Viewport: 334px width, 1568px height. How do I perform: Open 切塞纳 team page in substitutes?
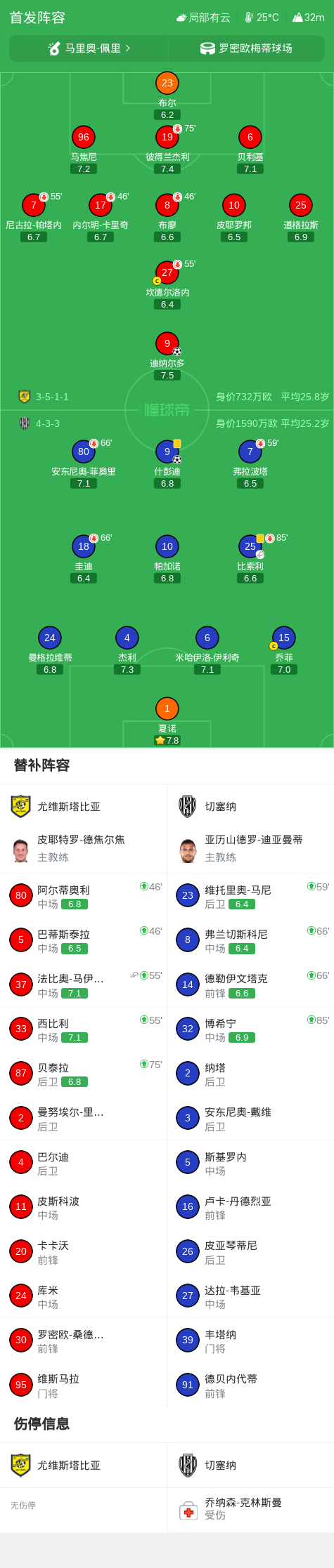pyautogui.click(x=250, y=806)
